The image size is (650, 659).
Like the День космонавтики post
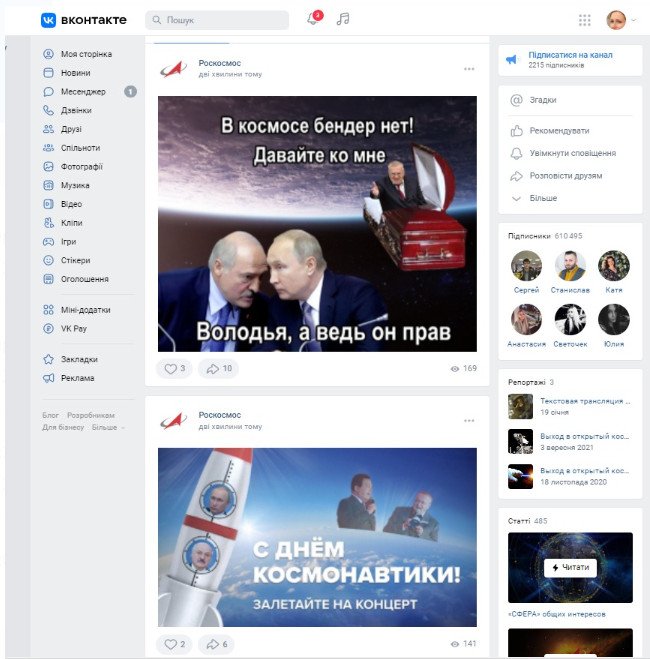point(174,644)
